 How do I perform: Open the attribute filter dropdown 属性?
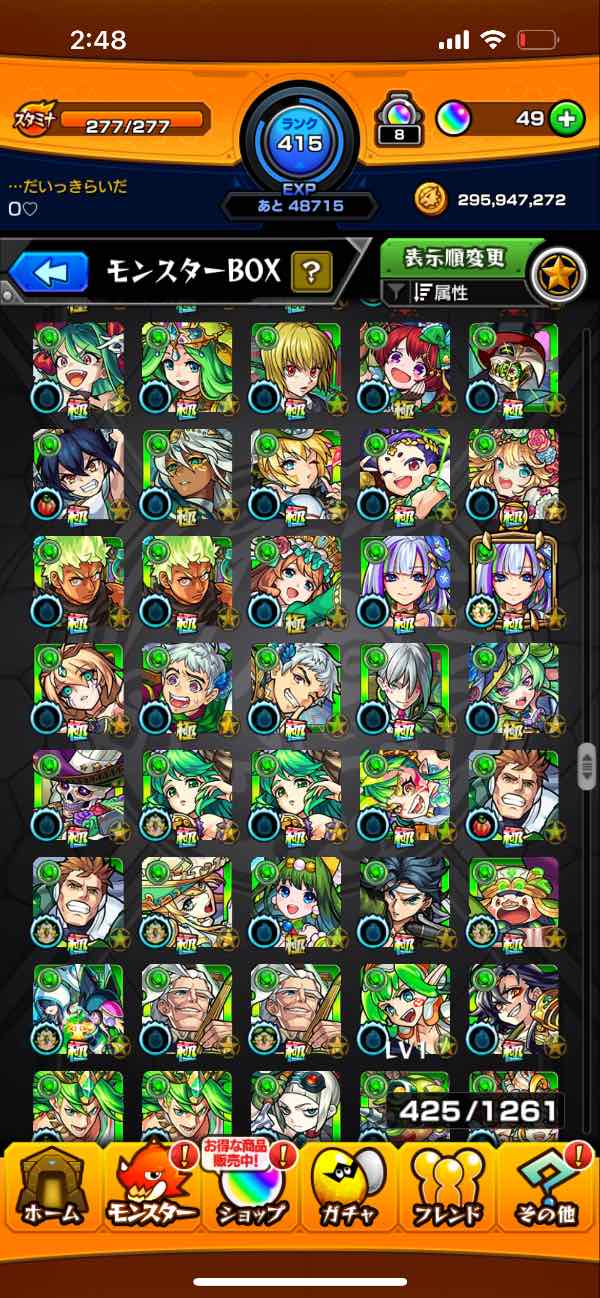(x=440, y=293)
